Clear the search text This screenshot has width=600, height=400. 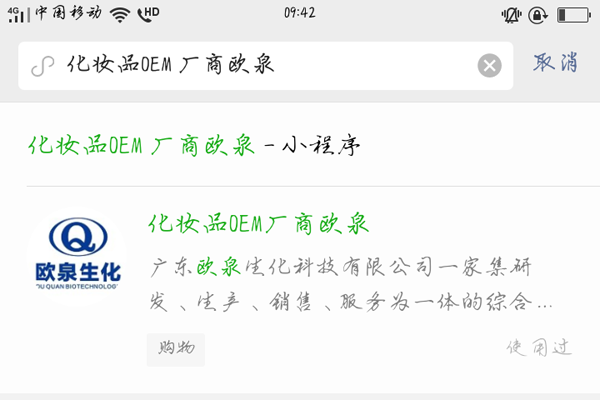click(x=489, y=66)
